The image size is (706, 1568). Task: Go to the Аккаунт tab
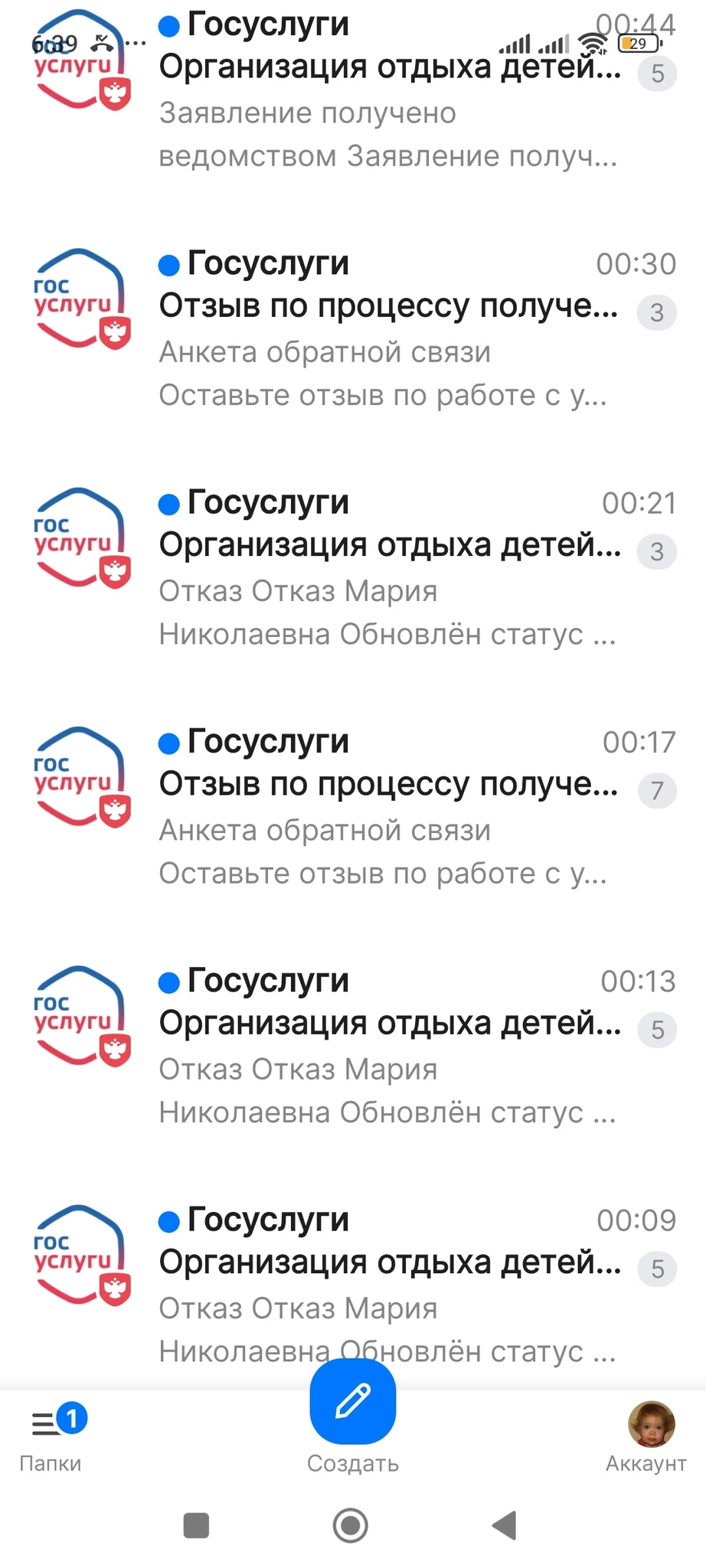click(648, 1438)
